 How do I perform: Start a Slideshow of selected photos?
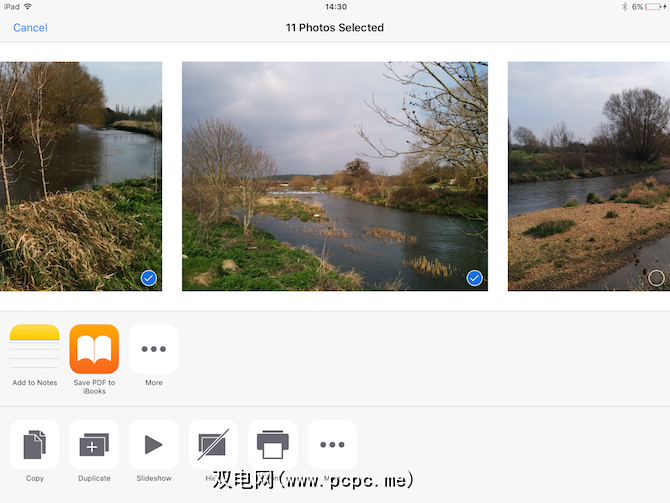pyautogui.click(x=153, y=445)
